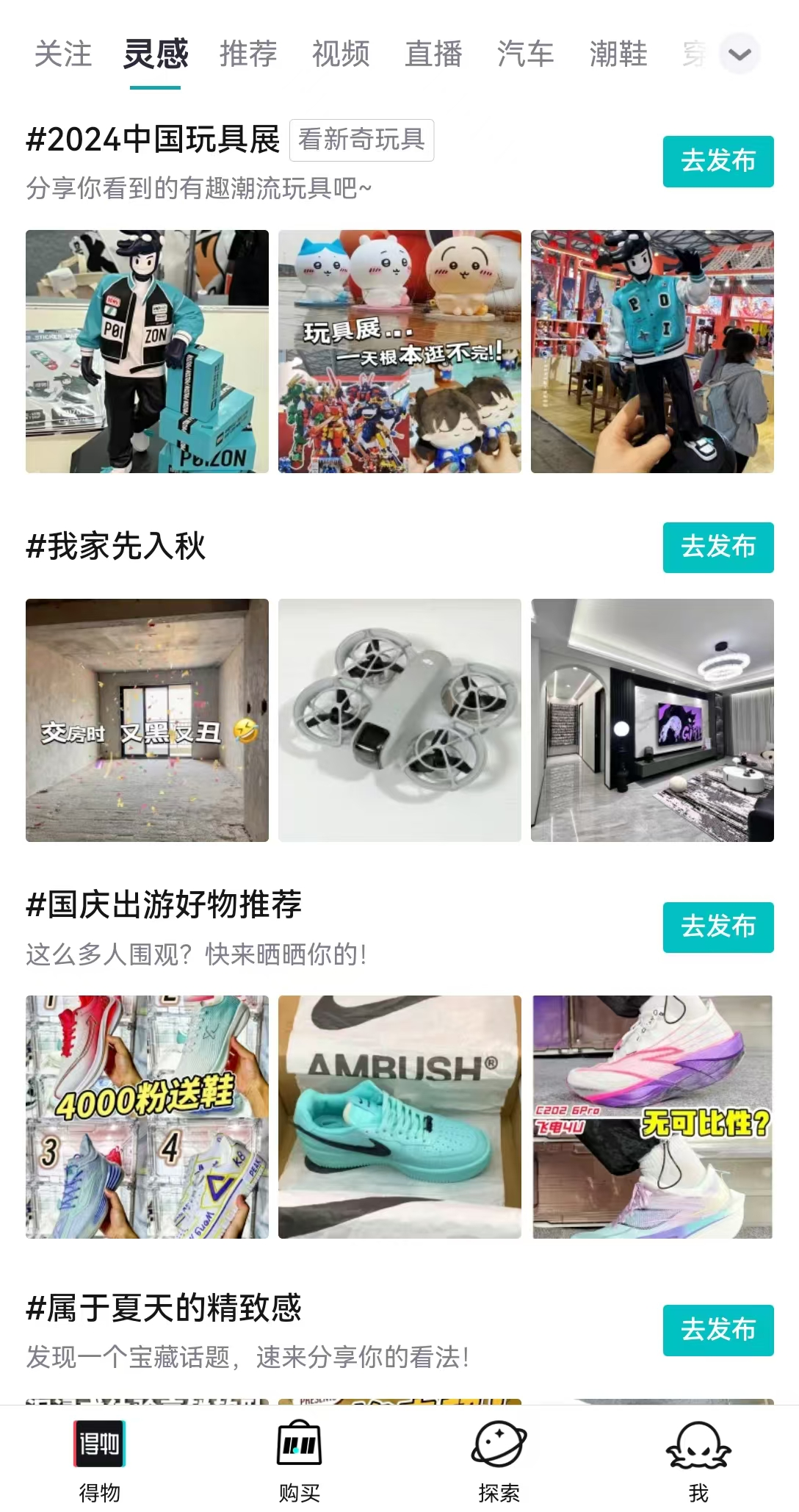
Task: Switch to the 直播 tab
Action: pyautogui.click(x=433, y=54)
